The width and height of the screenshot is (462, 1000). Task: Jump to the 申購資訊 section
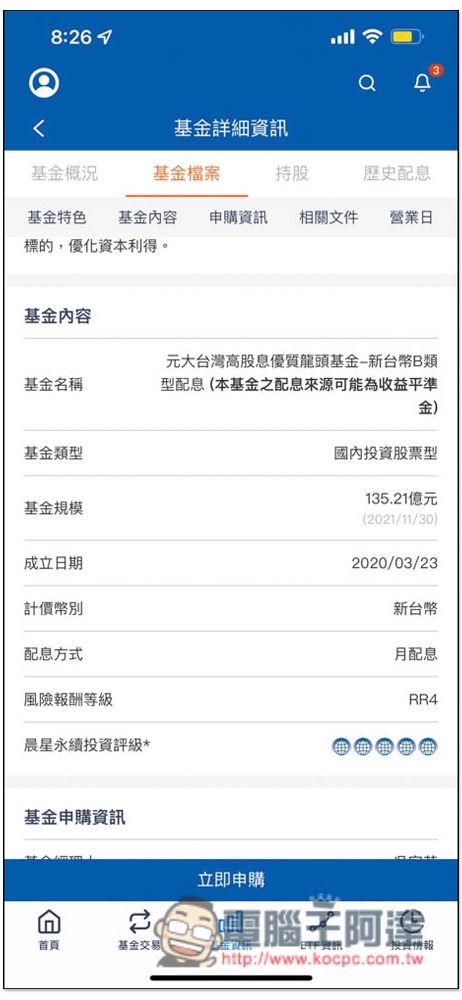239,217
